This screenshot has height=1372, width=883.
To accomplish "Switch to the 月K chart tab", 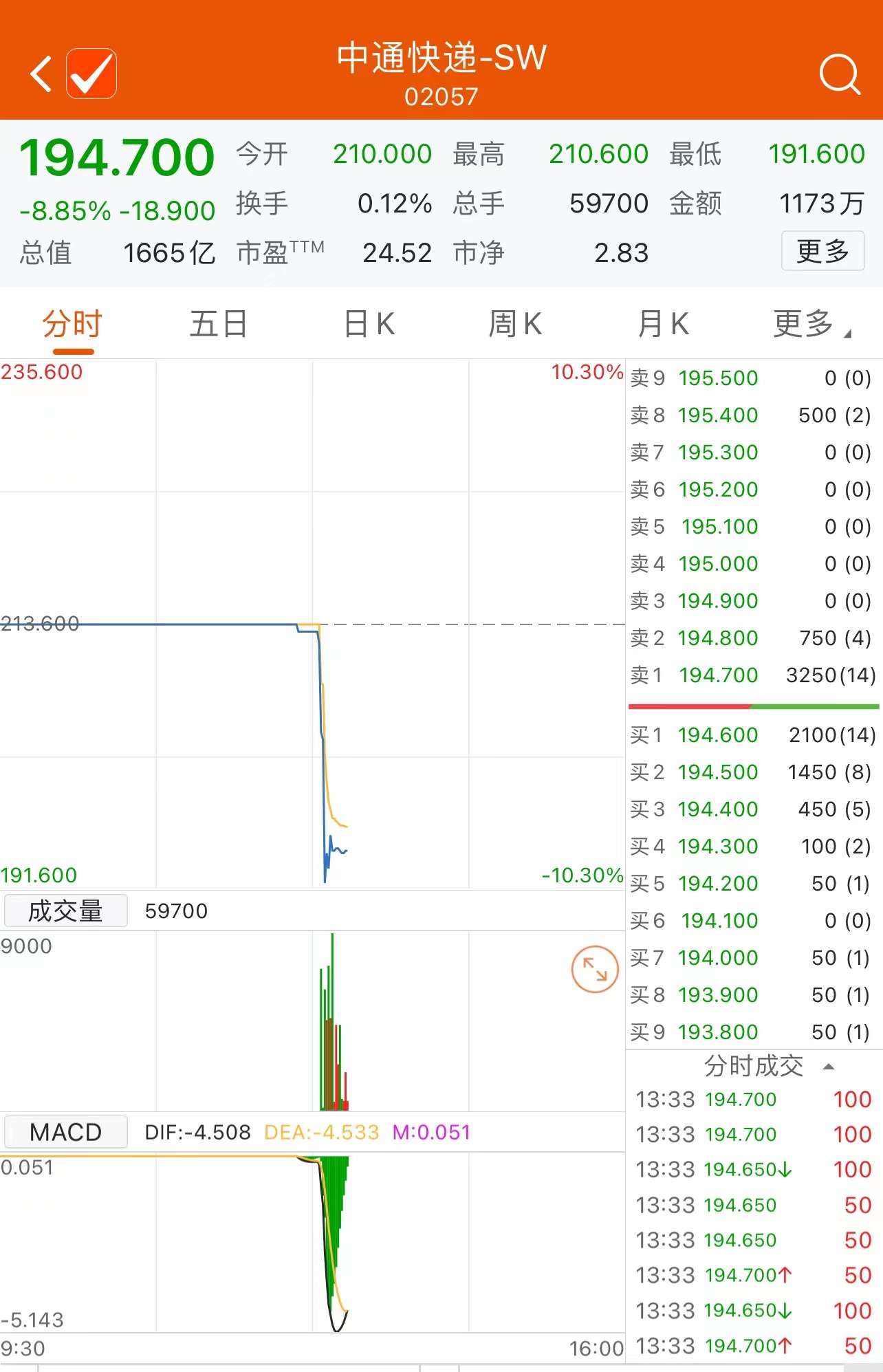I will tap(663, 324).
